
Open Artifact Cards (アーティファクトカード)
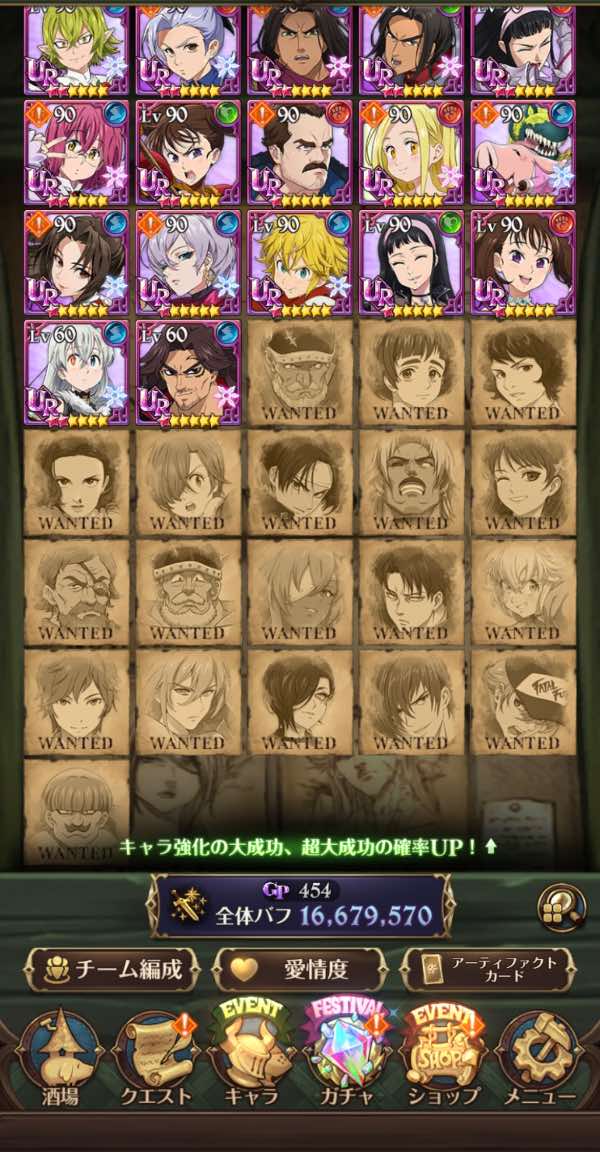click(487, 969)
